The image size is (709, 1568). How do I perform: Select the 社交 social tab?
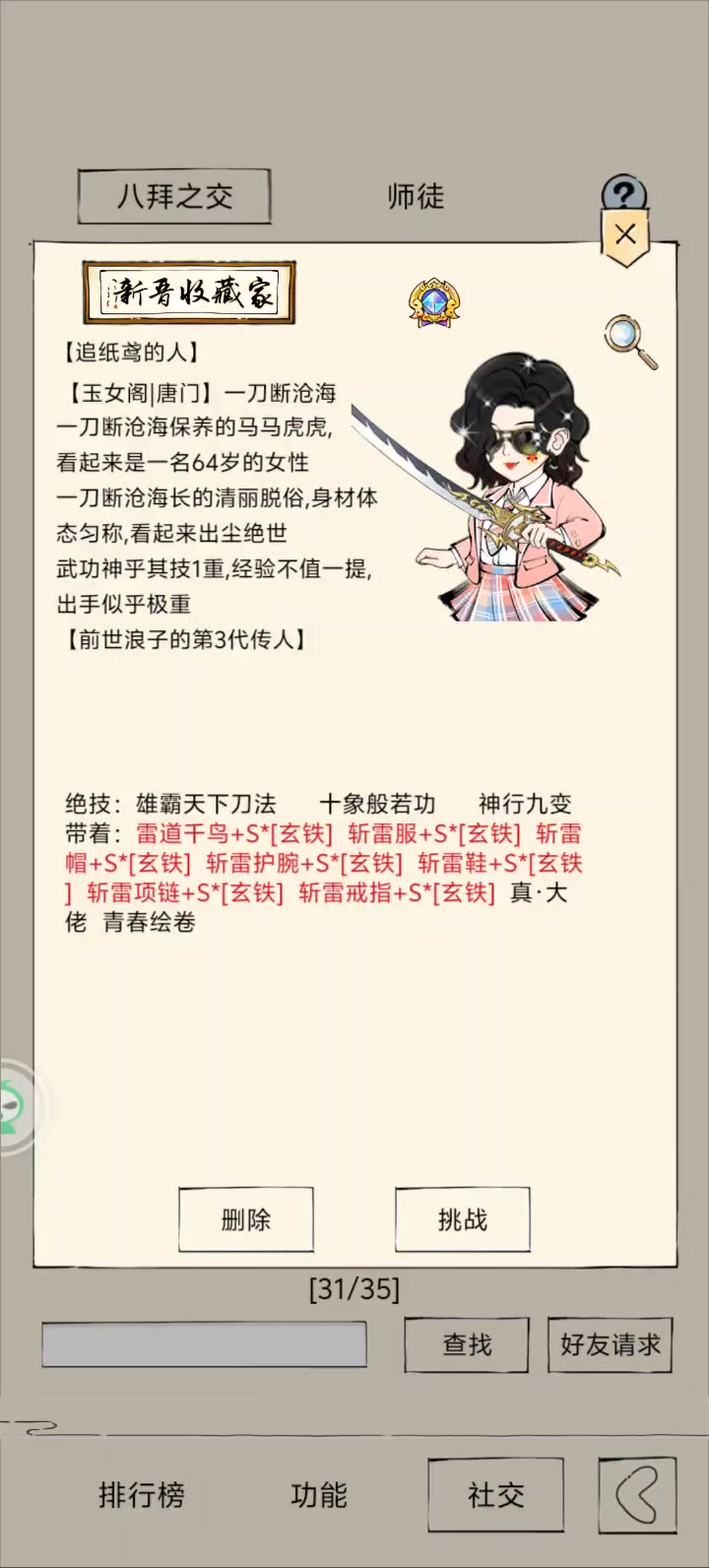click(495, 1495)
